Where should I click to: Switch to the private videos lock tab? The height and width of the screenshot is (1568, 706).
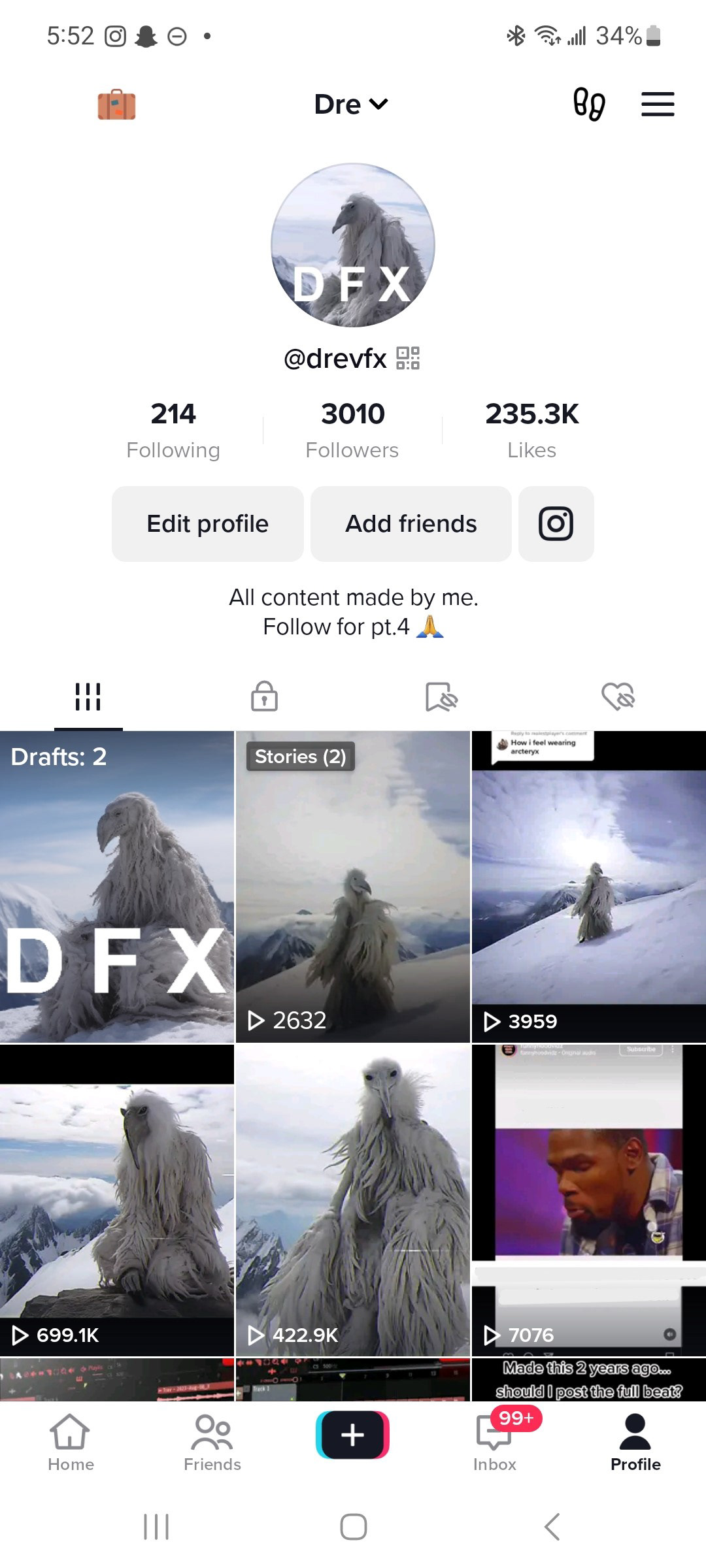[x=264, y=696]
